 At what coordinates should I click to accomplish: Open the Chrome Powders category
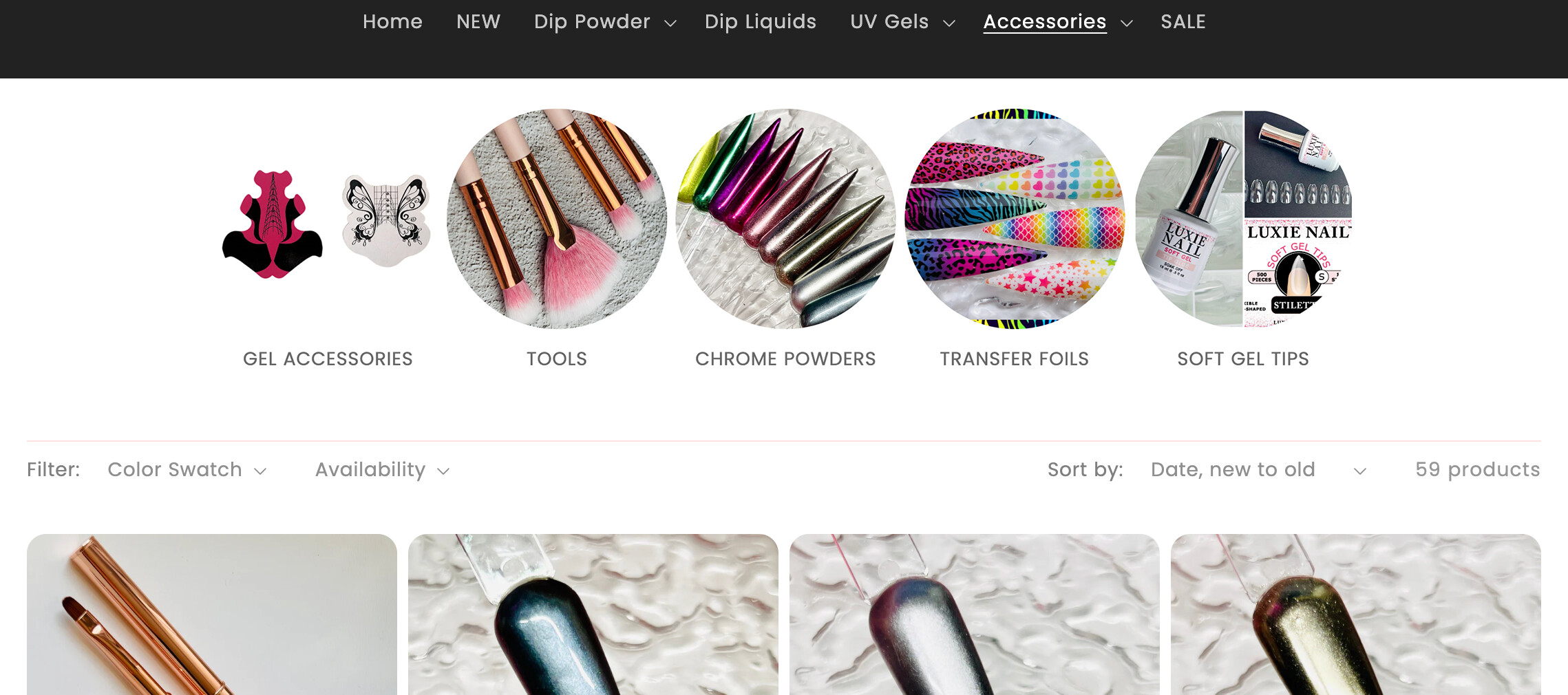coord(785,220)
